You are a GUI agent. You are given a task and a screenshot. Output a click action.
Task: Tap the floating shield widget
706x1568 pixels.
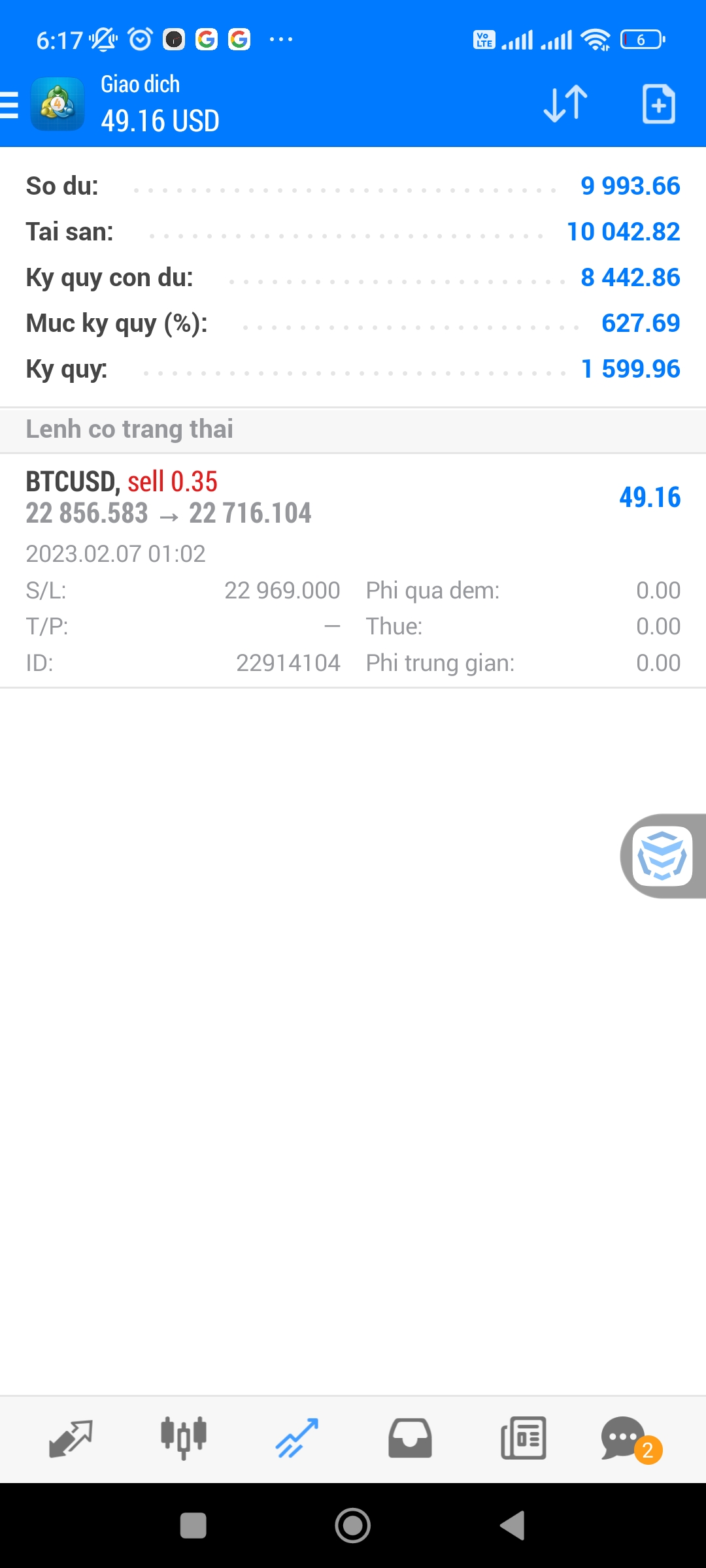663,856
